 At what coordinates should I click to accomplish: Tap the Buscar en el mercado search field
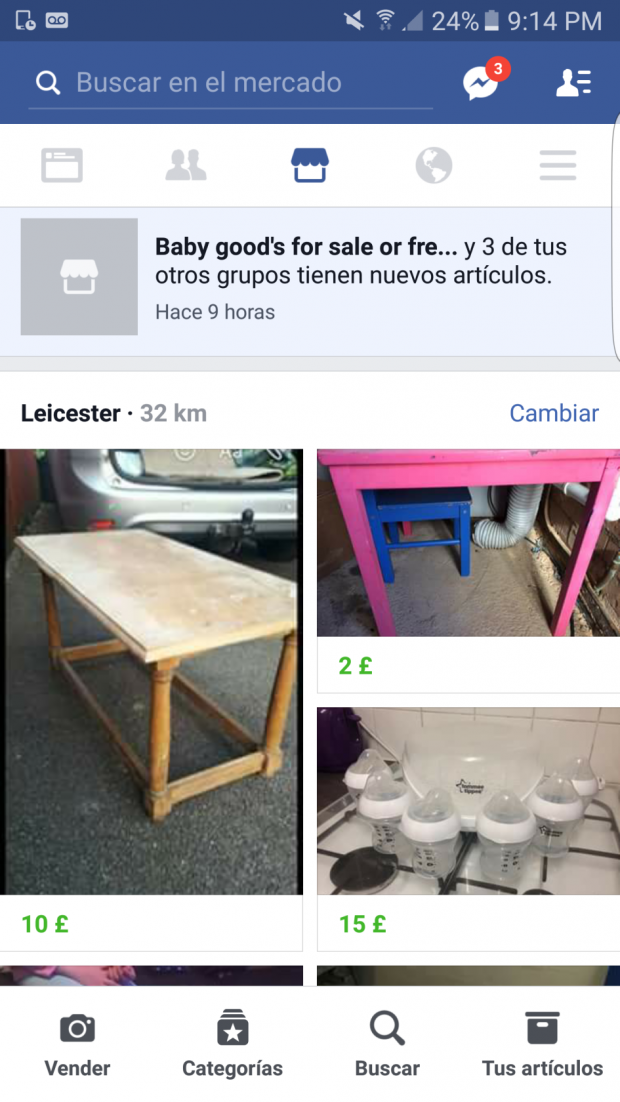tap(231, 83)
